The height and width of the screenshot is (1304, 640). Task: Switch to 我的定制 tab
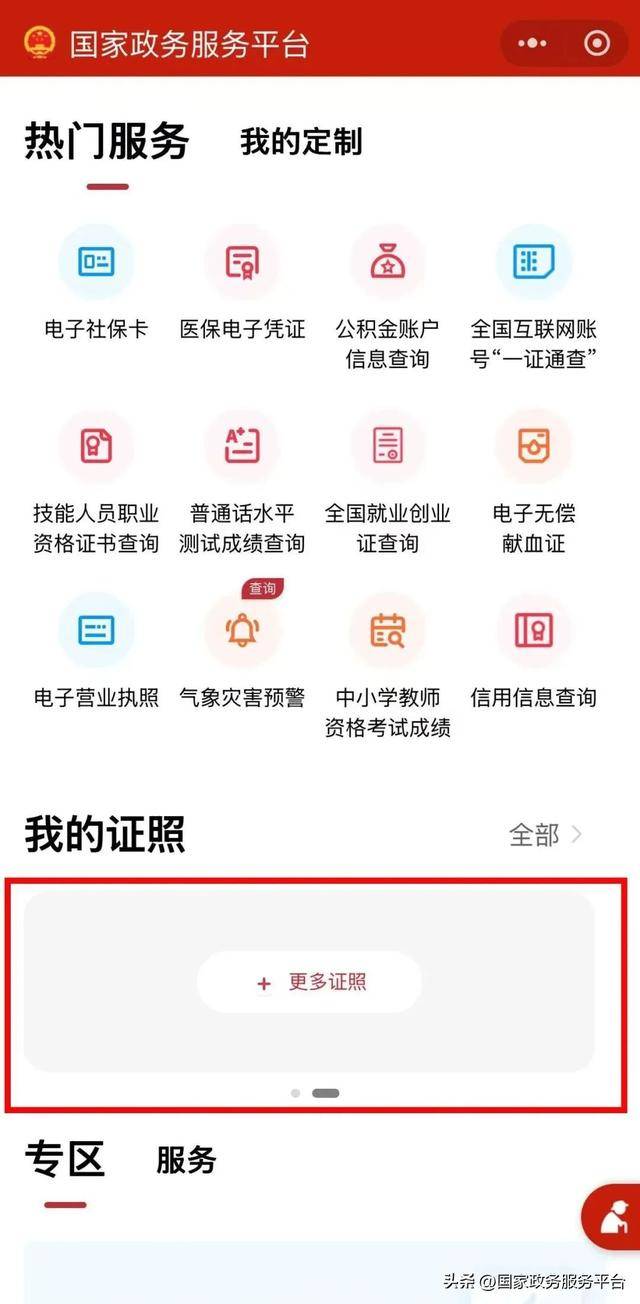click(300, 142)
